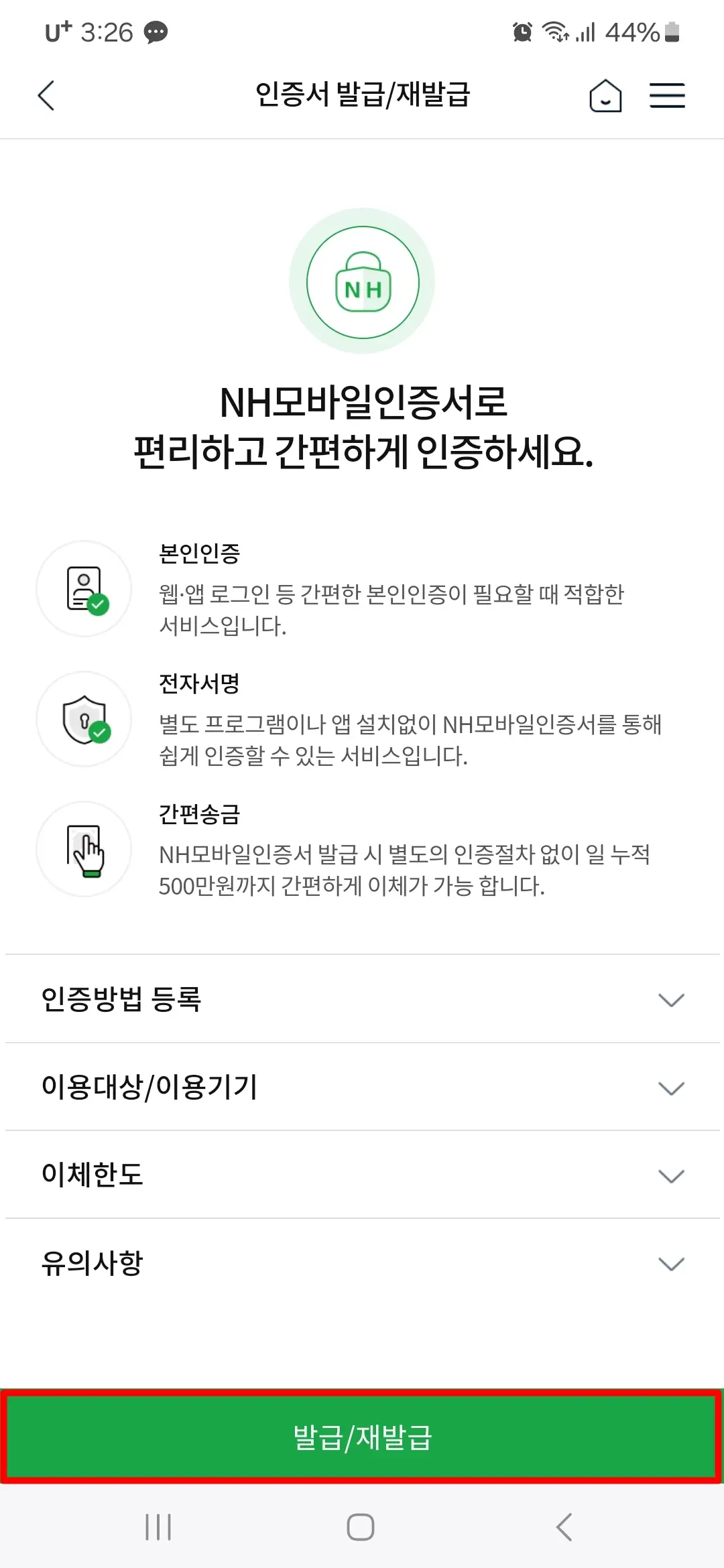724x1568 pixels.
Task: Tap the NH mobile certificate lock icon
Action: [362, 281]
